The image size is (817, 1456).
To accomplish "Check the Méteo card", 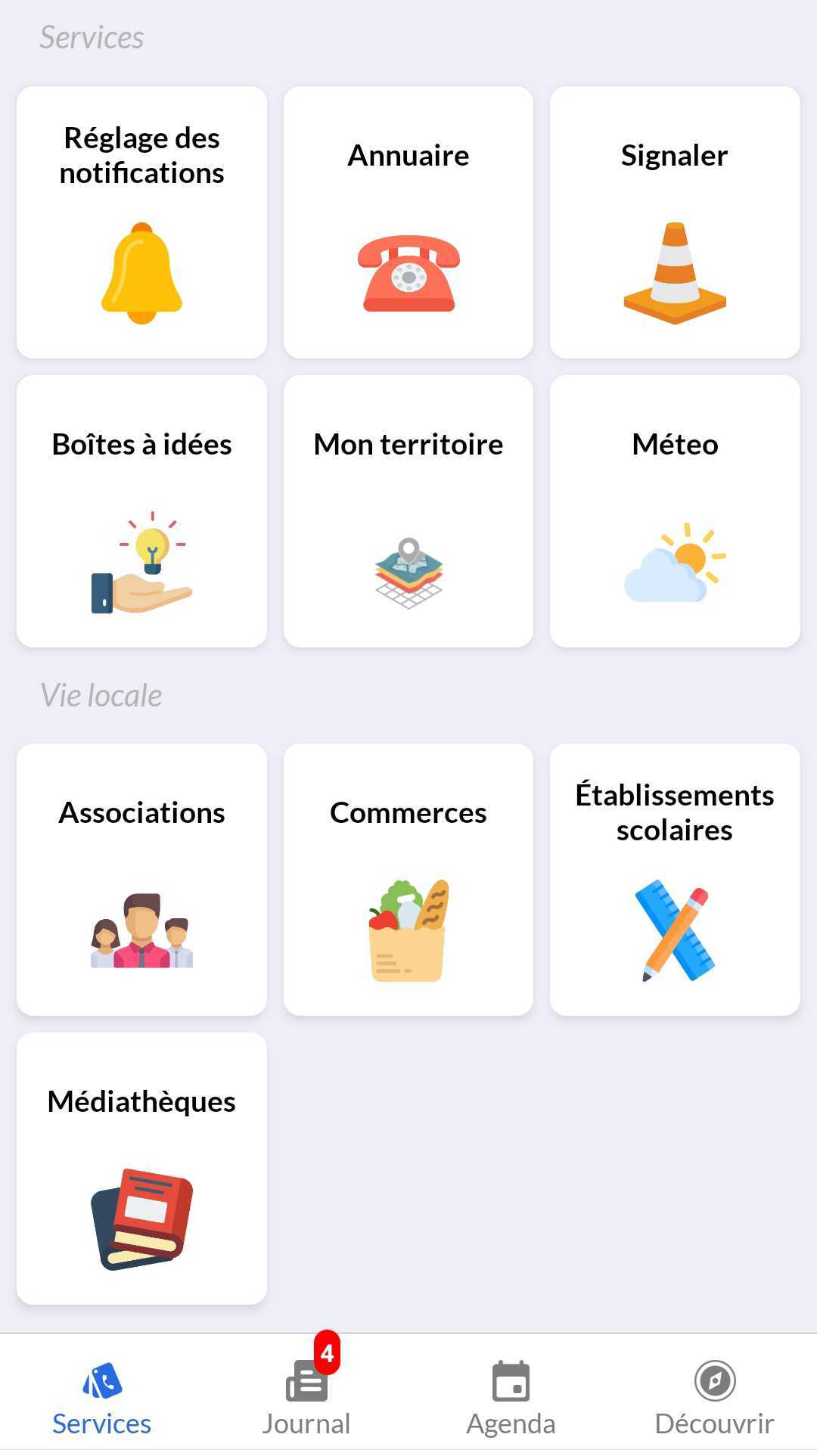I will tap(675, 511).
